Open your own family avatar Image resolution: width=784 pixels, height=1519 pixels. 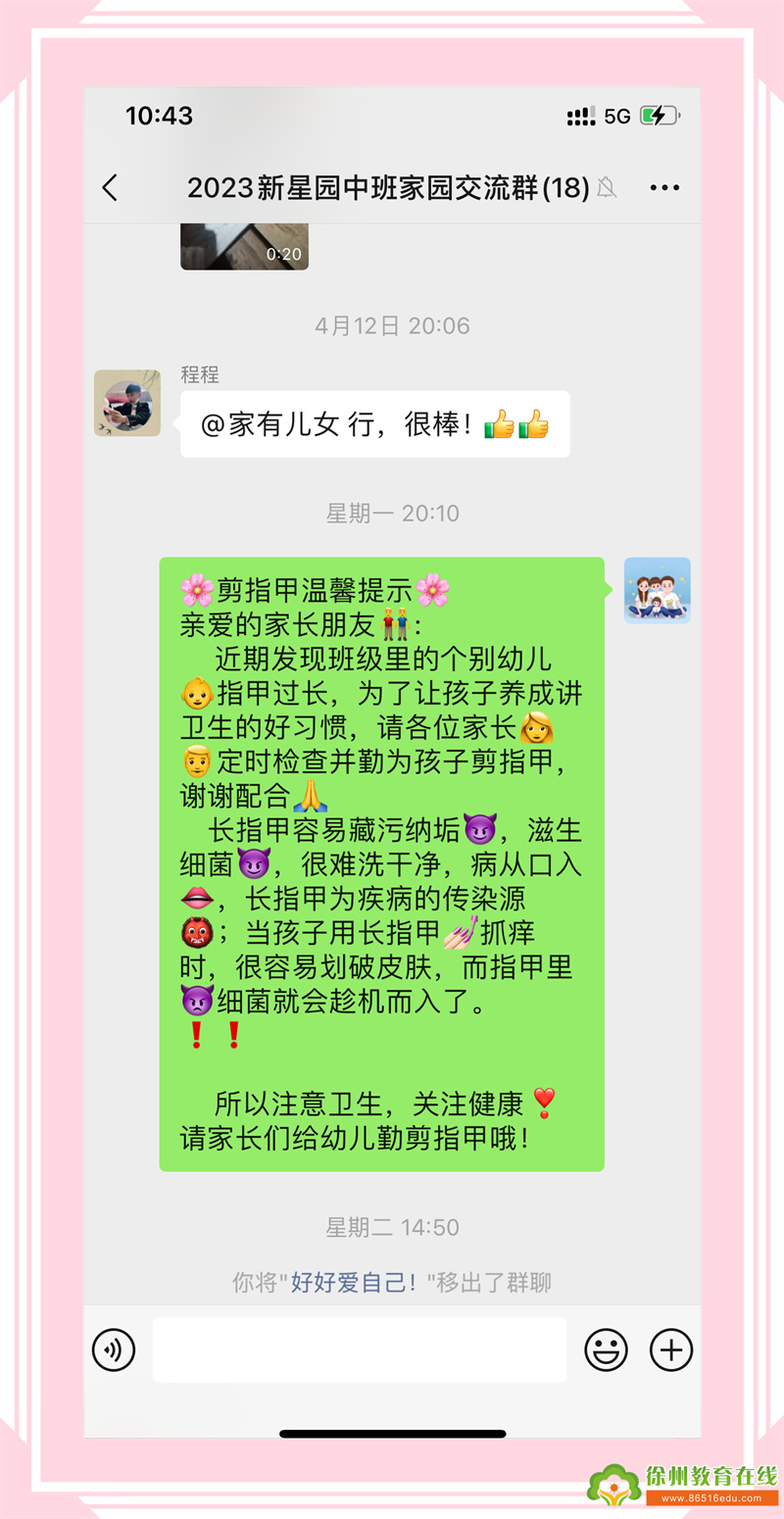657,590
